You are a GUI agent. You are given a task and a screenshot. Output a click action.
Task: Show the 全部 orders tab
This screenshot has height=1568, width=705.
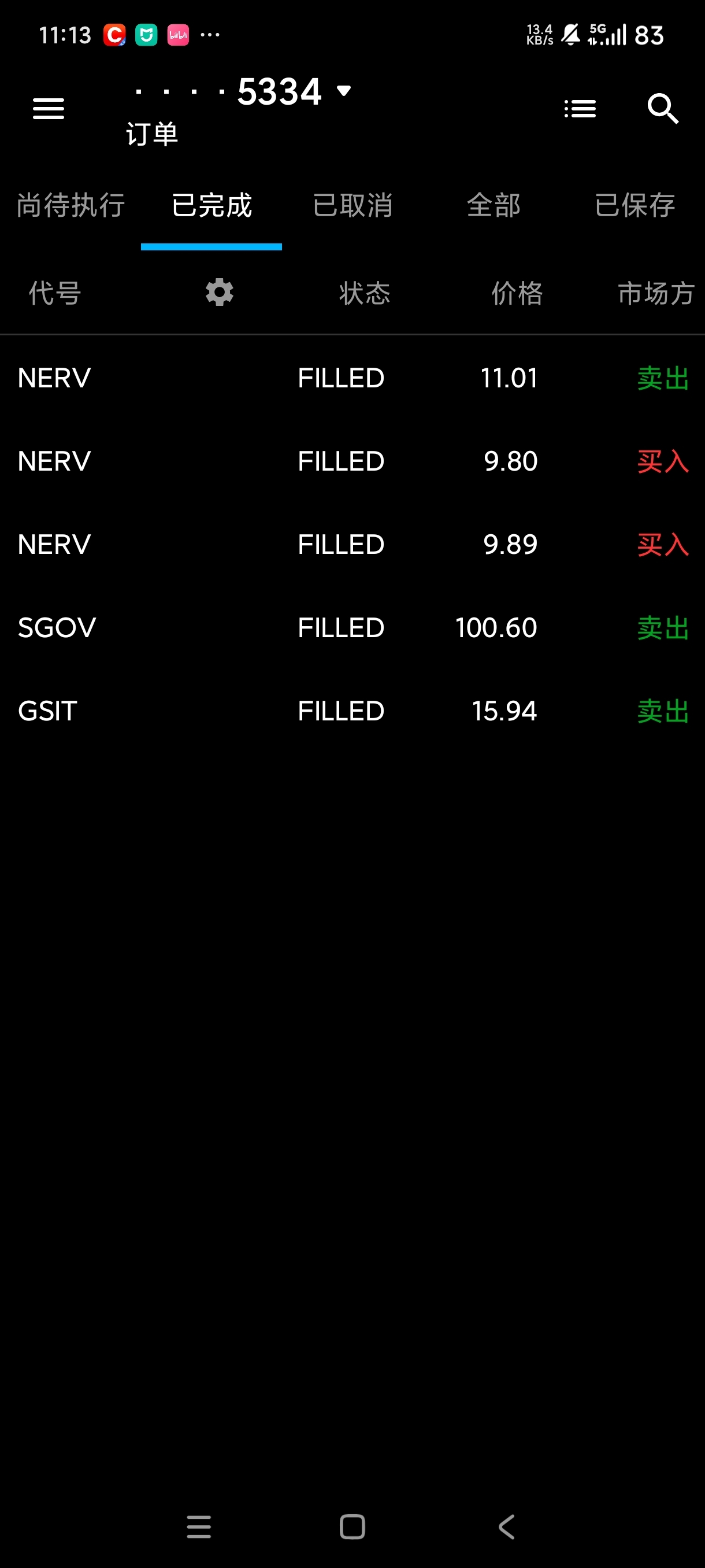(493, 205)
